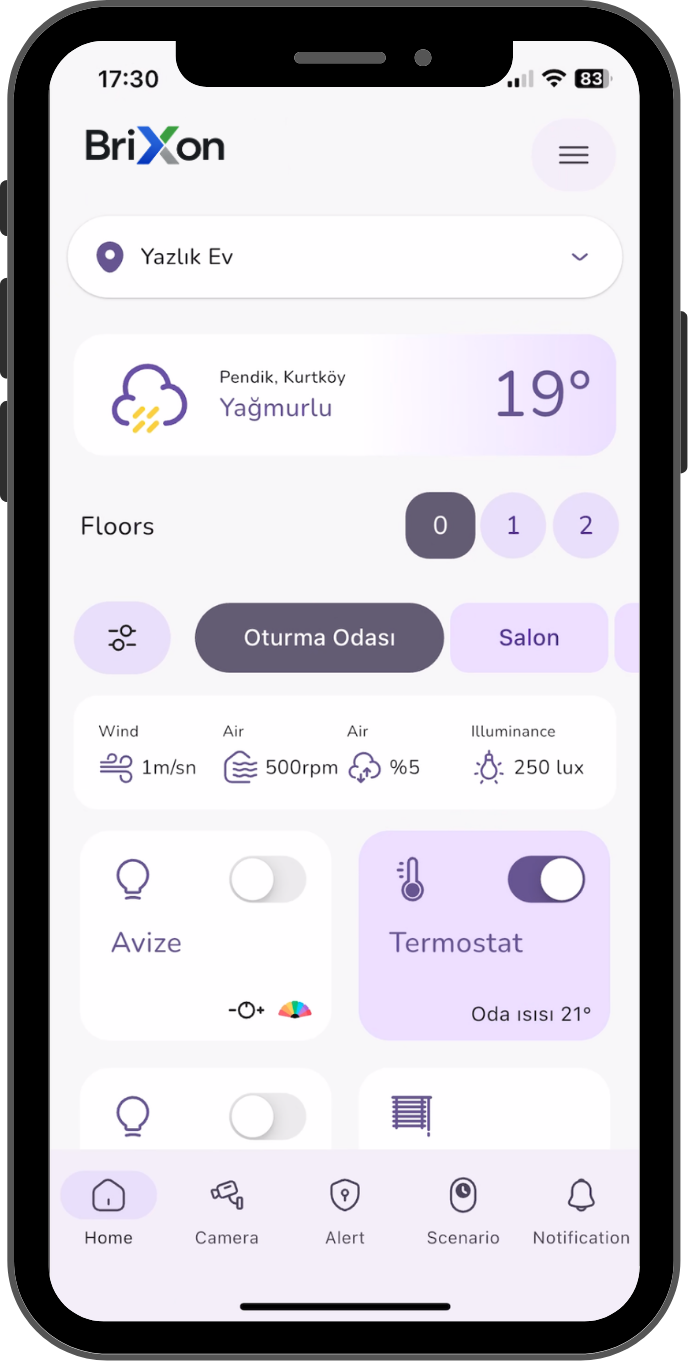Viewport: 688px width, 1361px height.
Task: Turn off the Termostat switch
Action: (546, 880)
